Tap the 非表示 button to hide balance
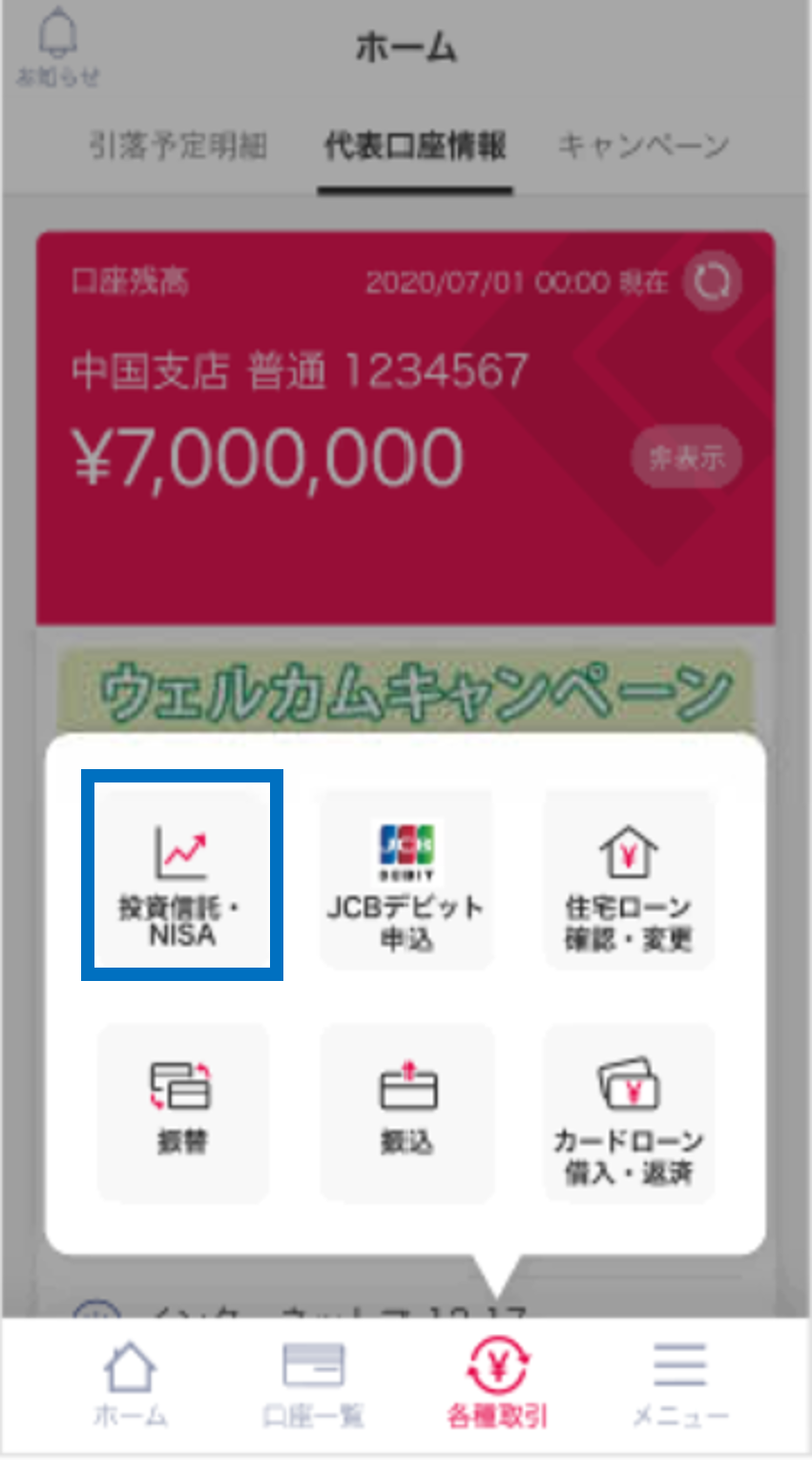812x1460 pixels. 686,459
